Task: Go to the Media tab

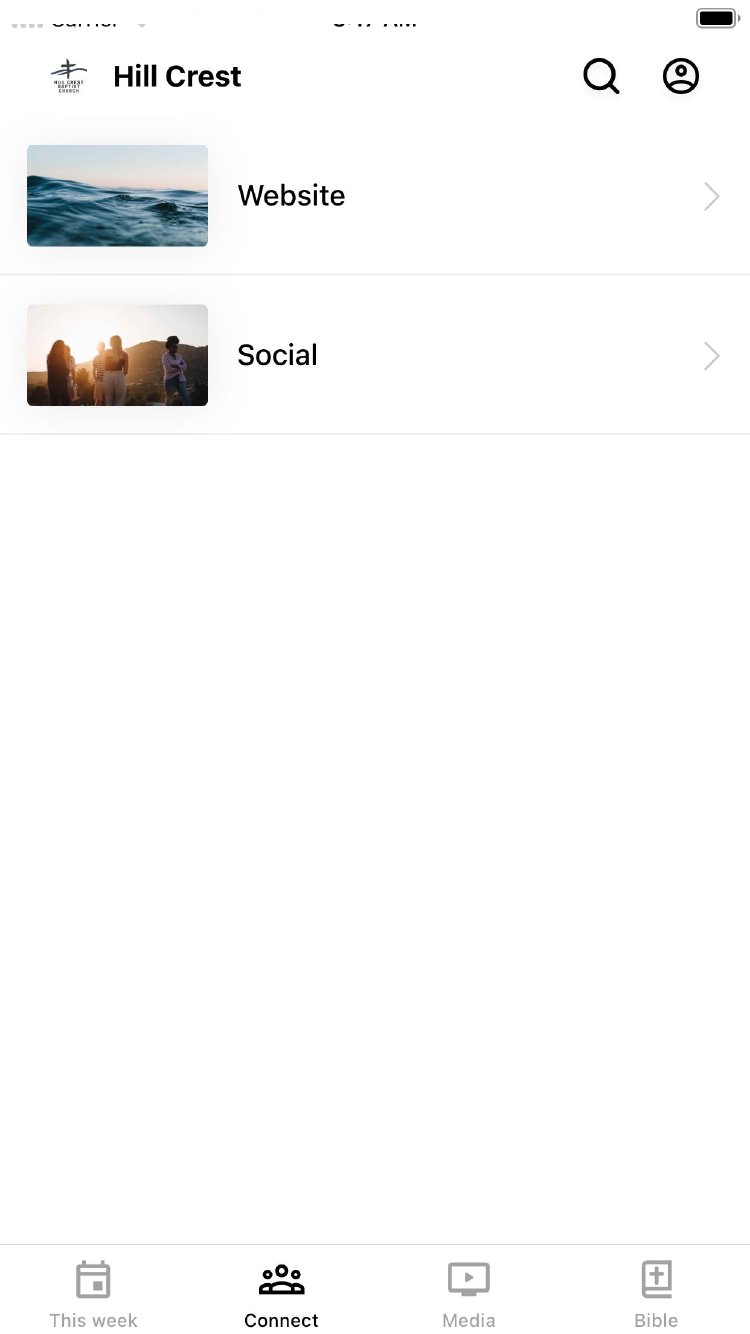Action: click(x=468, y=1294)
